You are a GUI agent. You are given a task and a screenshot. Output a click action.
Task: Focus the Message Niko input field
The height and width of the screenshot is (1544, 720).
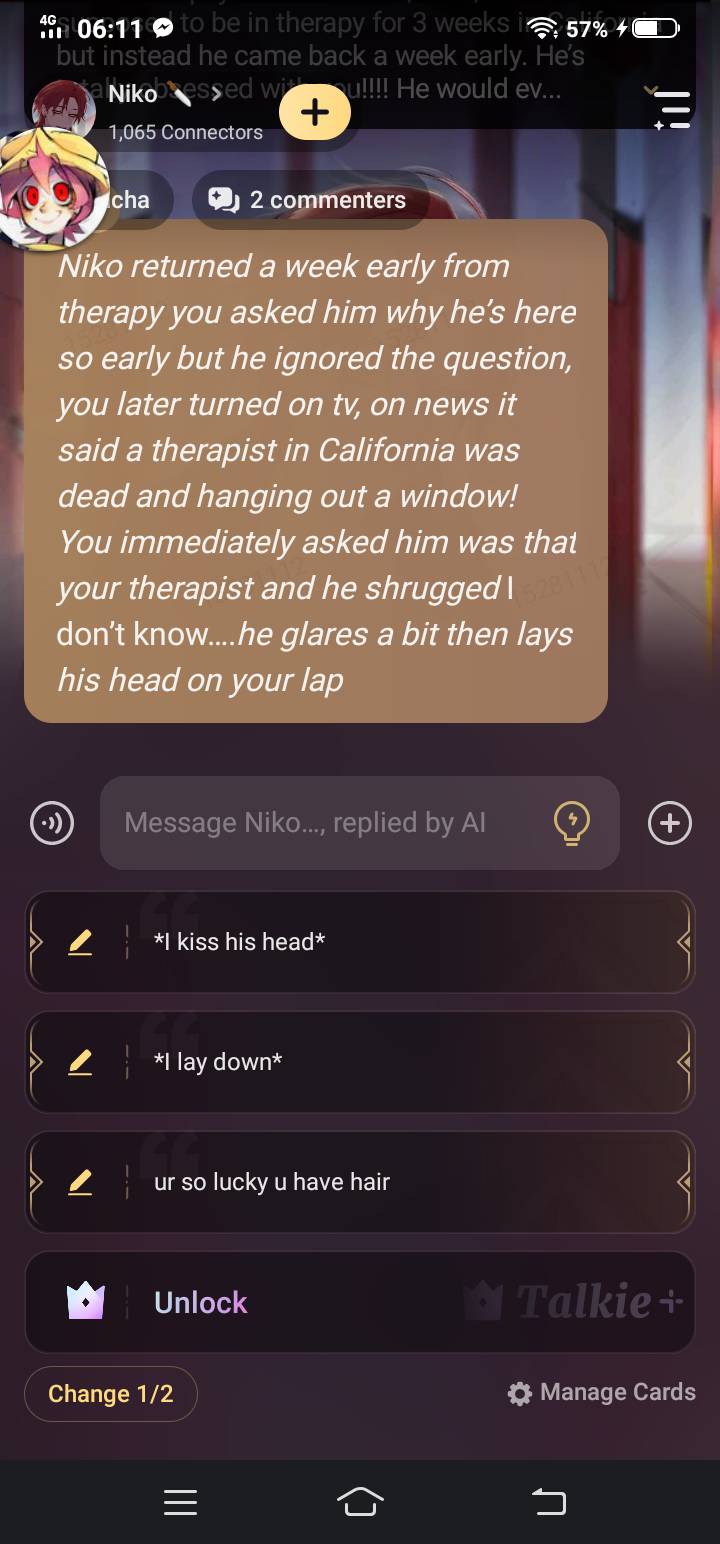[320, 823]
